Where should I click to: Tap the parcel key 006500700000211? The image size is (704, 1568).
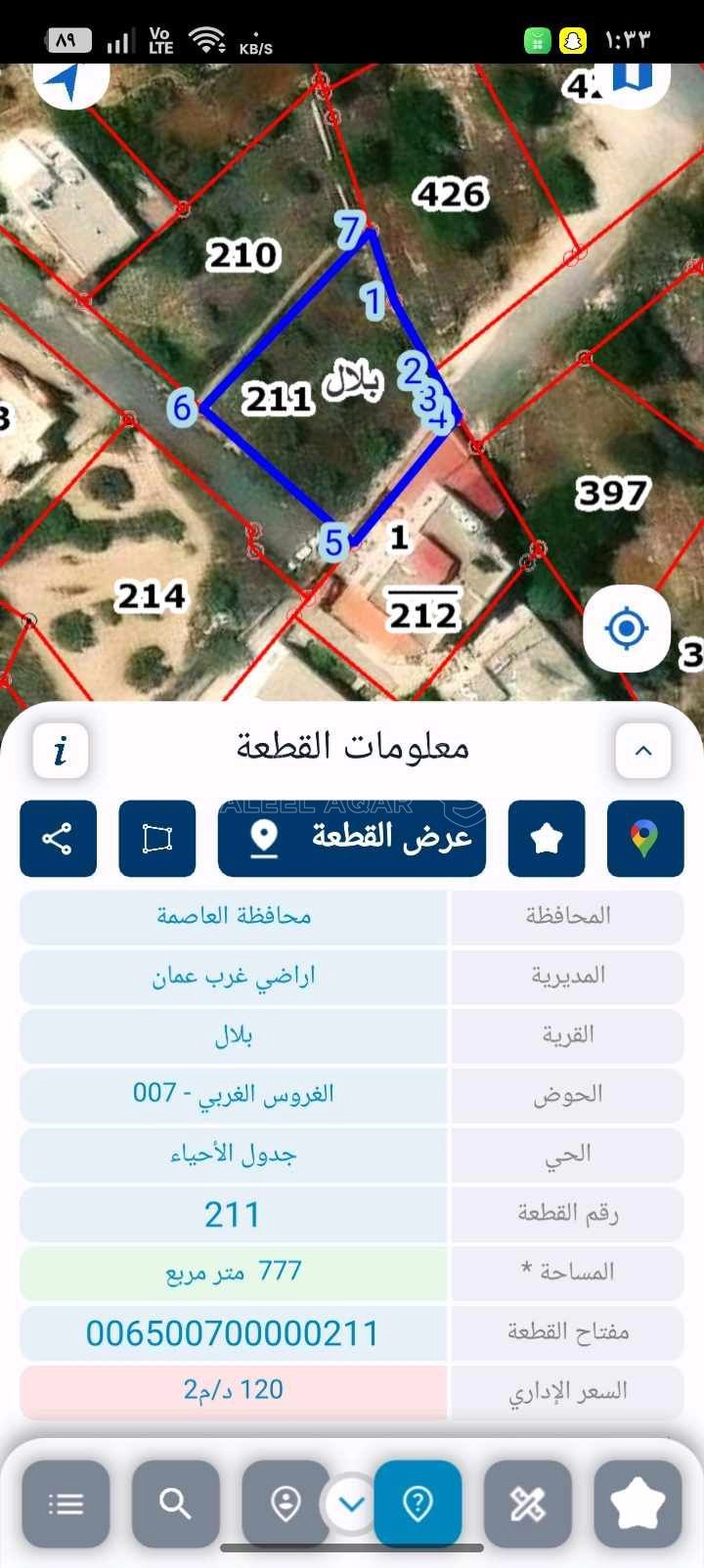click(233, 1330)
